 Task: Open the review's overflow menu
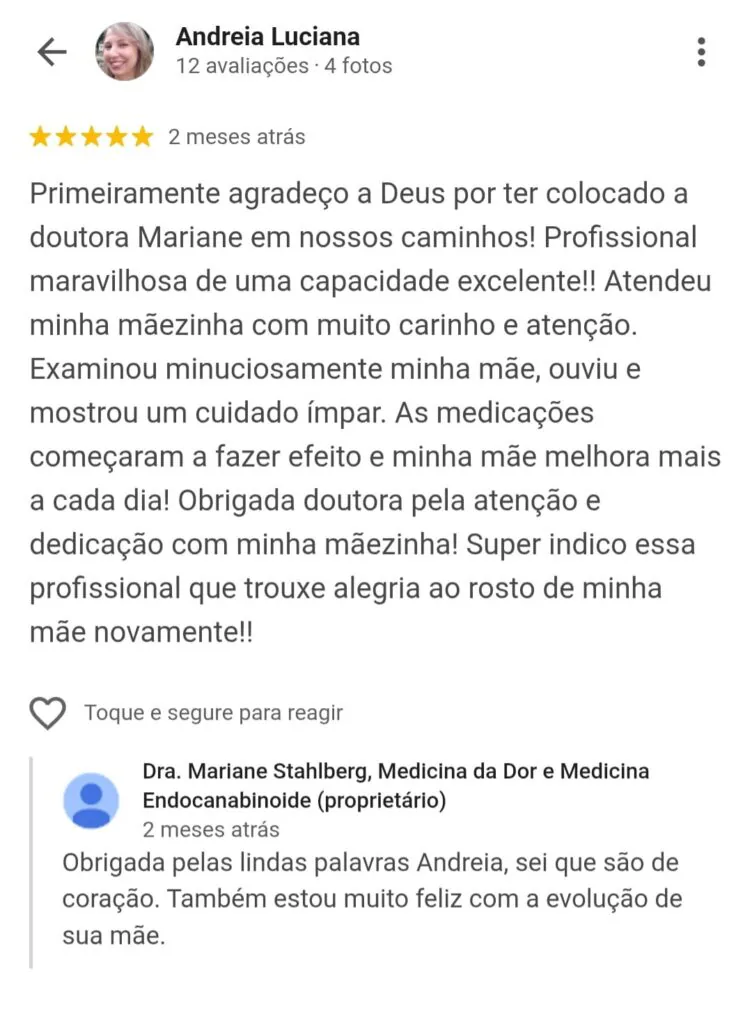click(702, 52)
